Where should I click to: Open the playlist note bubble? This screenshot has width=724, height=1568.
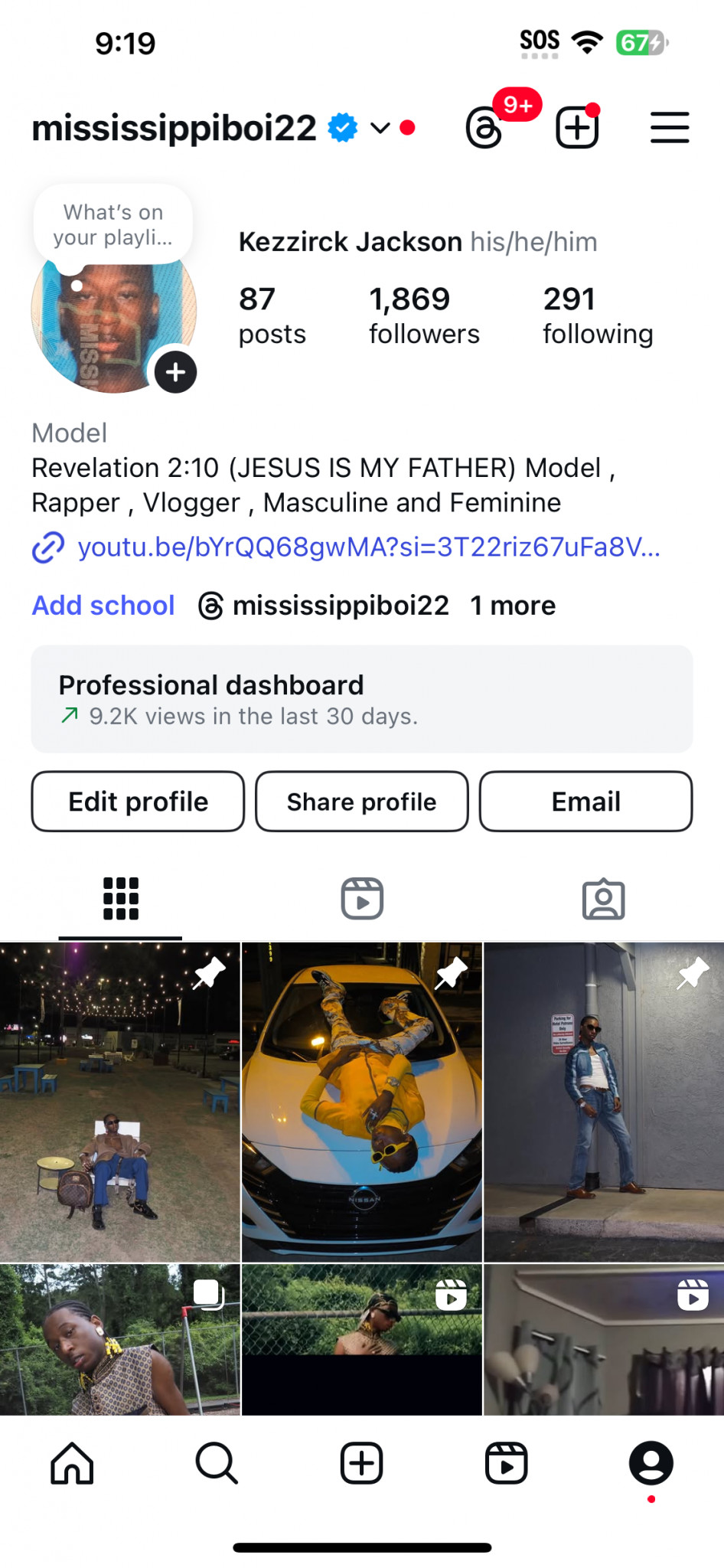point(113,225)
